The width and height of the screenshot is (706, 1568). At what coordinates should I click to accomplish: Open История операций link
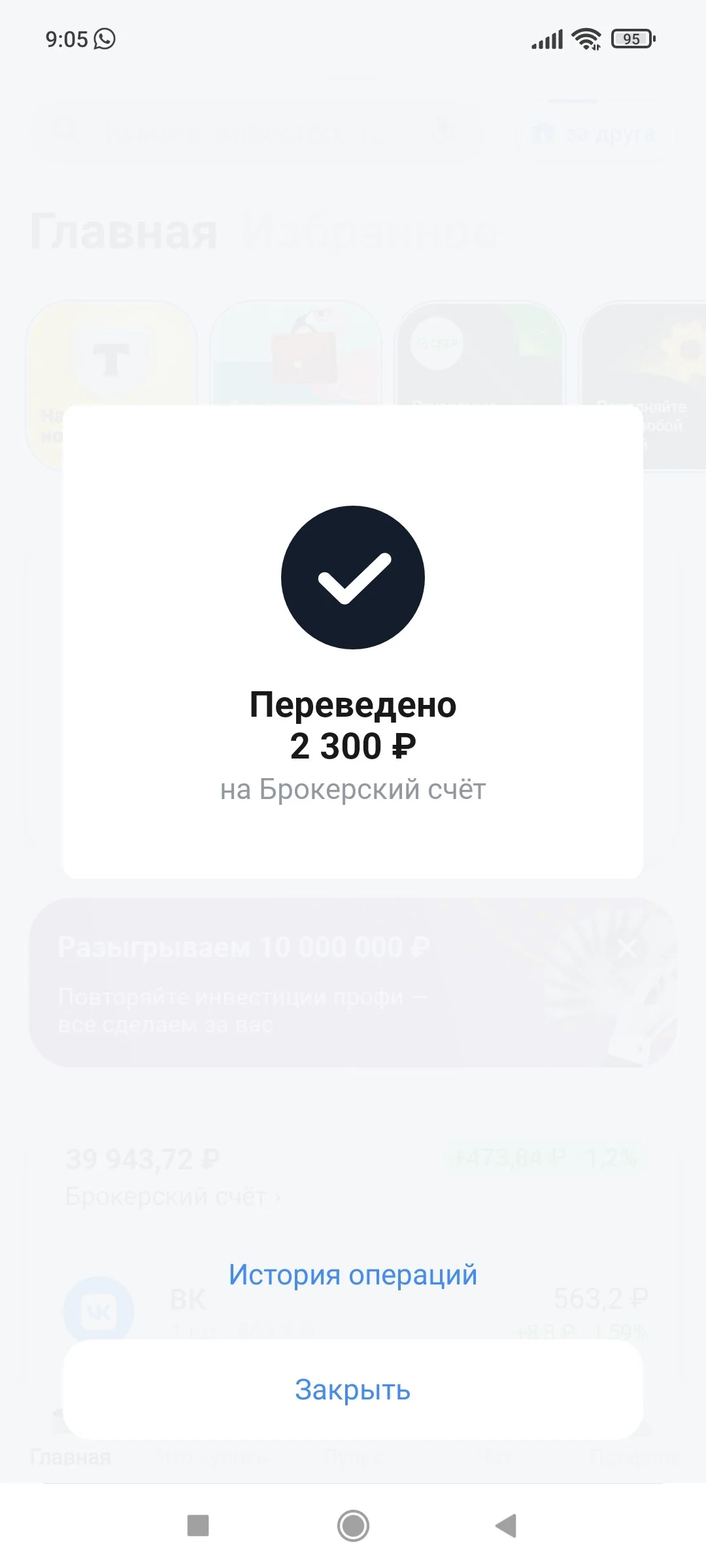pyautogui.click(x=353, y=1275)
